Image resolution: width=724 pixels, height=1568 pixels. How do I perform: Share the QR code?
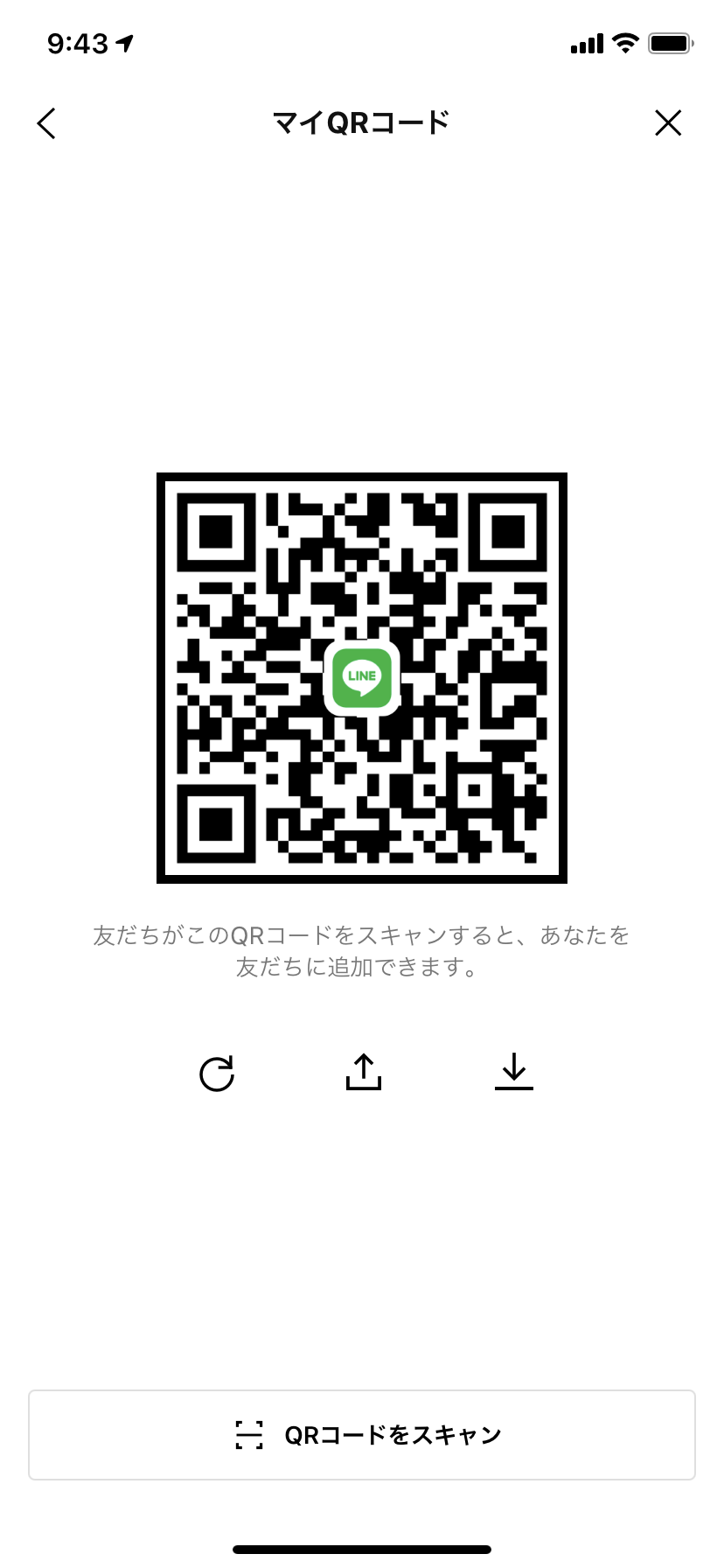[x=364, y=1072]
